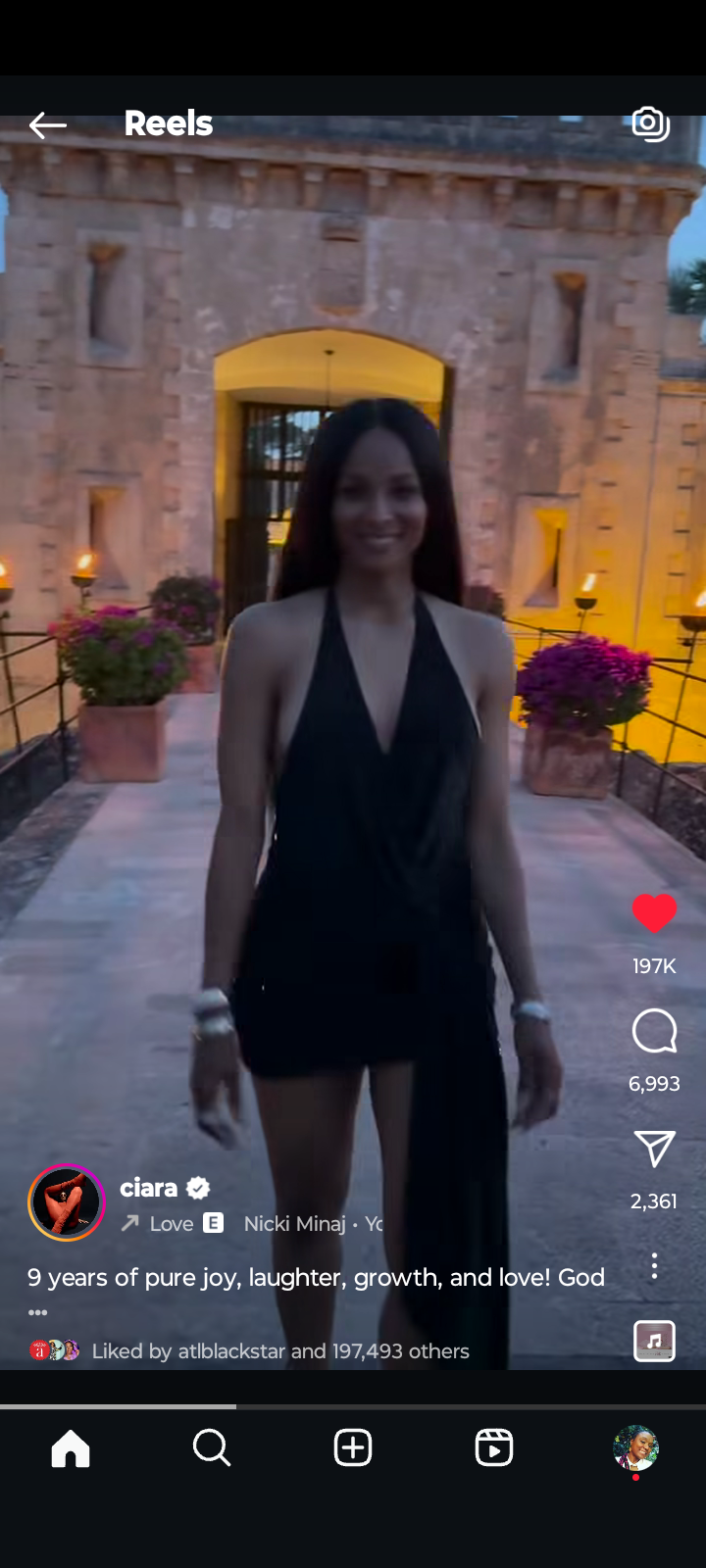Go to the Home tab
The width and height of the screenshot is (706, 1568).
pyautogui.click(x=71, y=1447)
